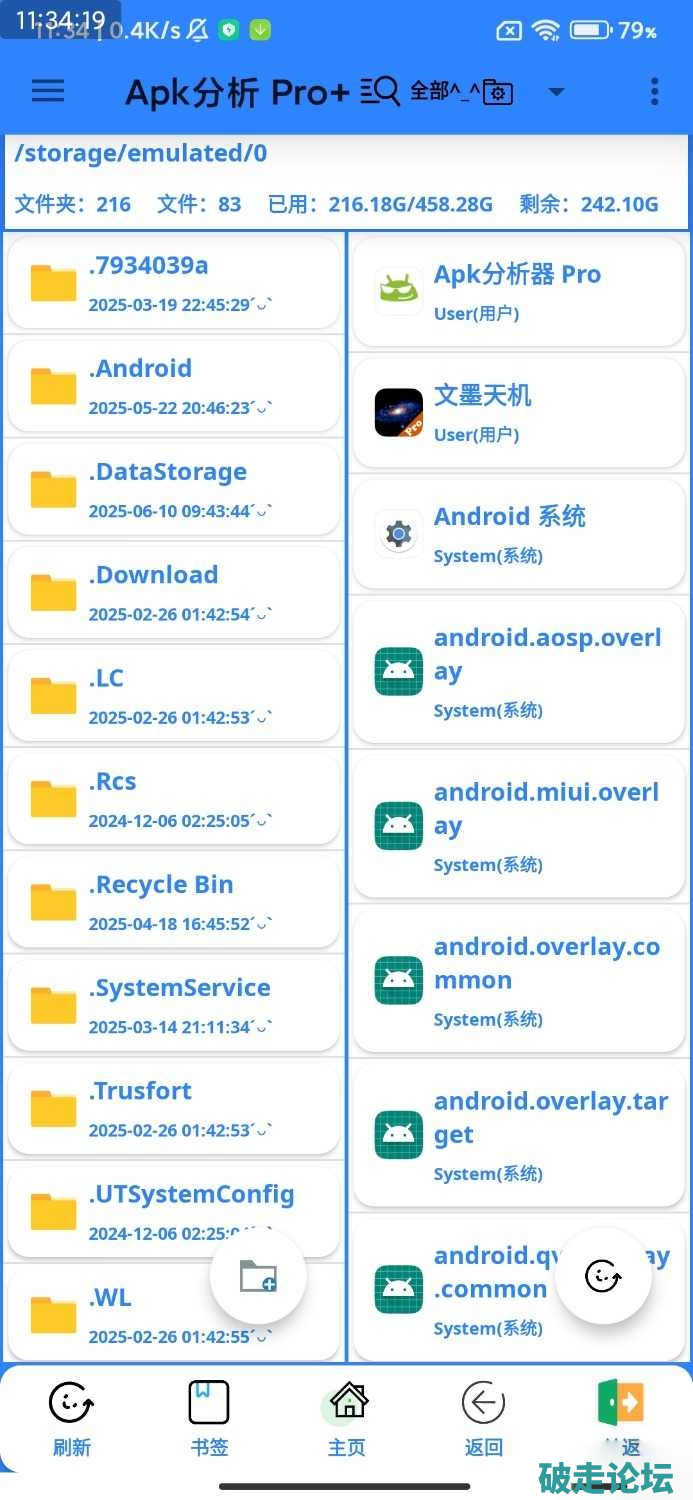693x1500 pixels.
Task: Open the .Android folder
Action: (x=173, y=386)
